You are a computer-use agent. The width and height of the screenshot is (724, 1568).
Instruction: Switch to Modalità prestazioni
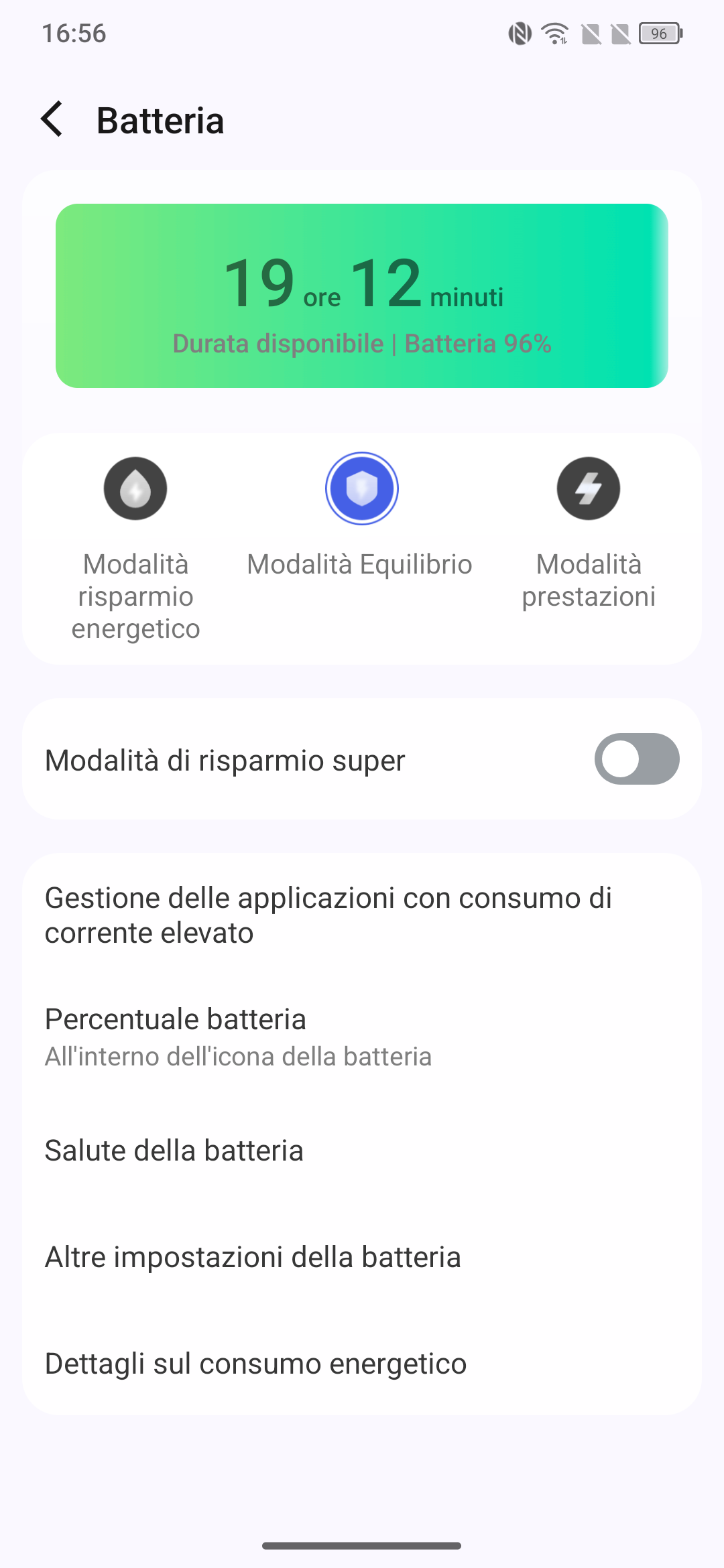point(589,533)
